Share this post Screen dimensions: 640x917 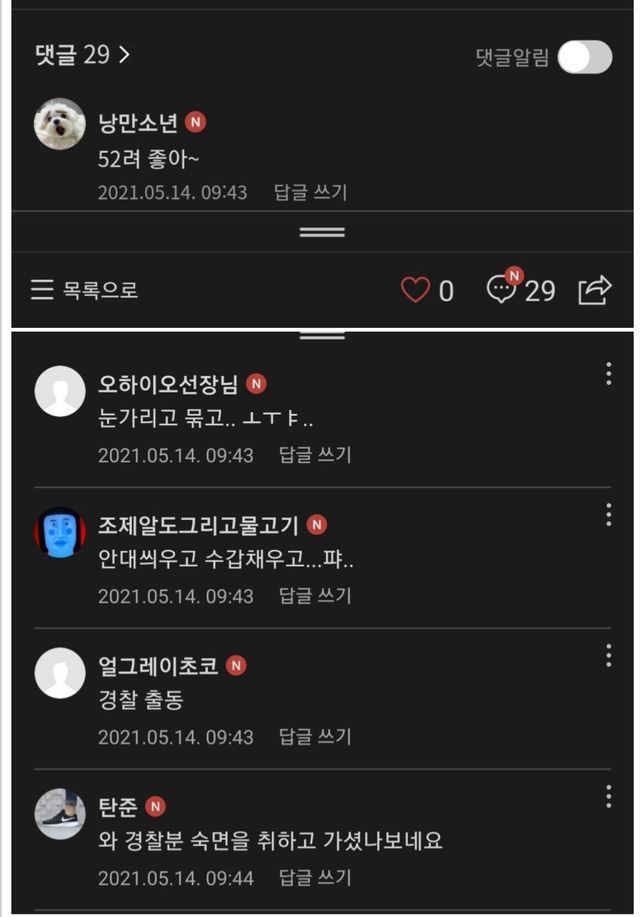point(595,290)
